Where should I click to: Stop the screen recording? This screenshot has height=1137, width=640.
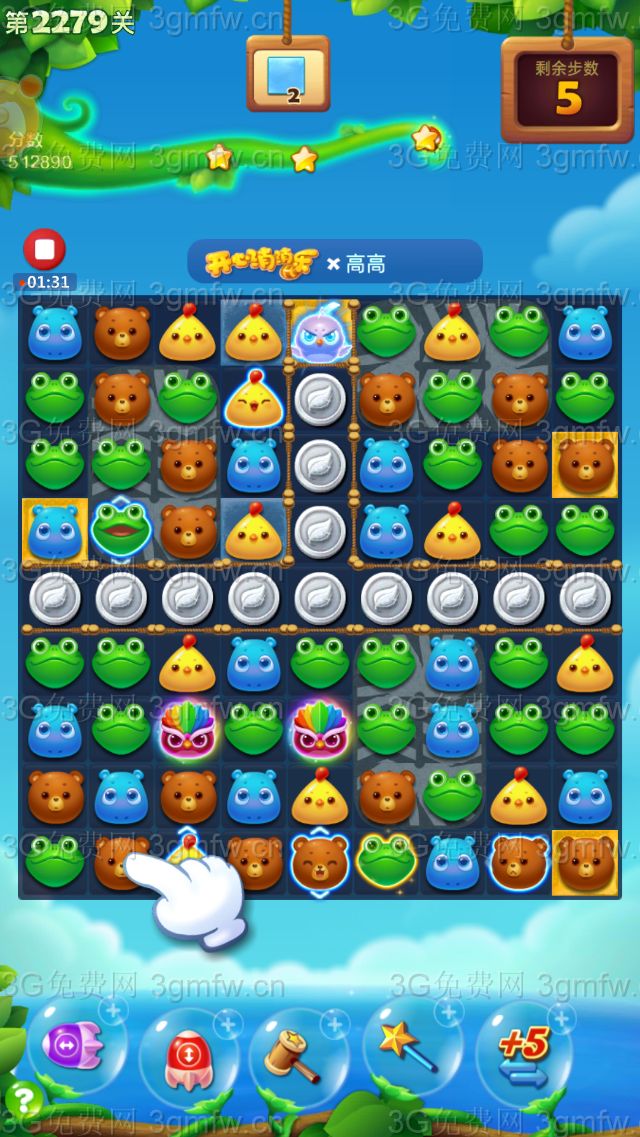point(44,249)
